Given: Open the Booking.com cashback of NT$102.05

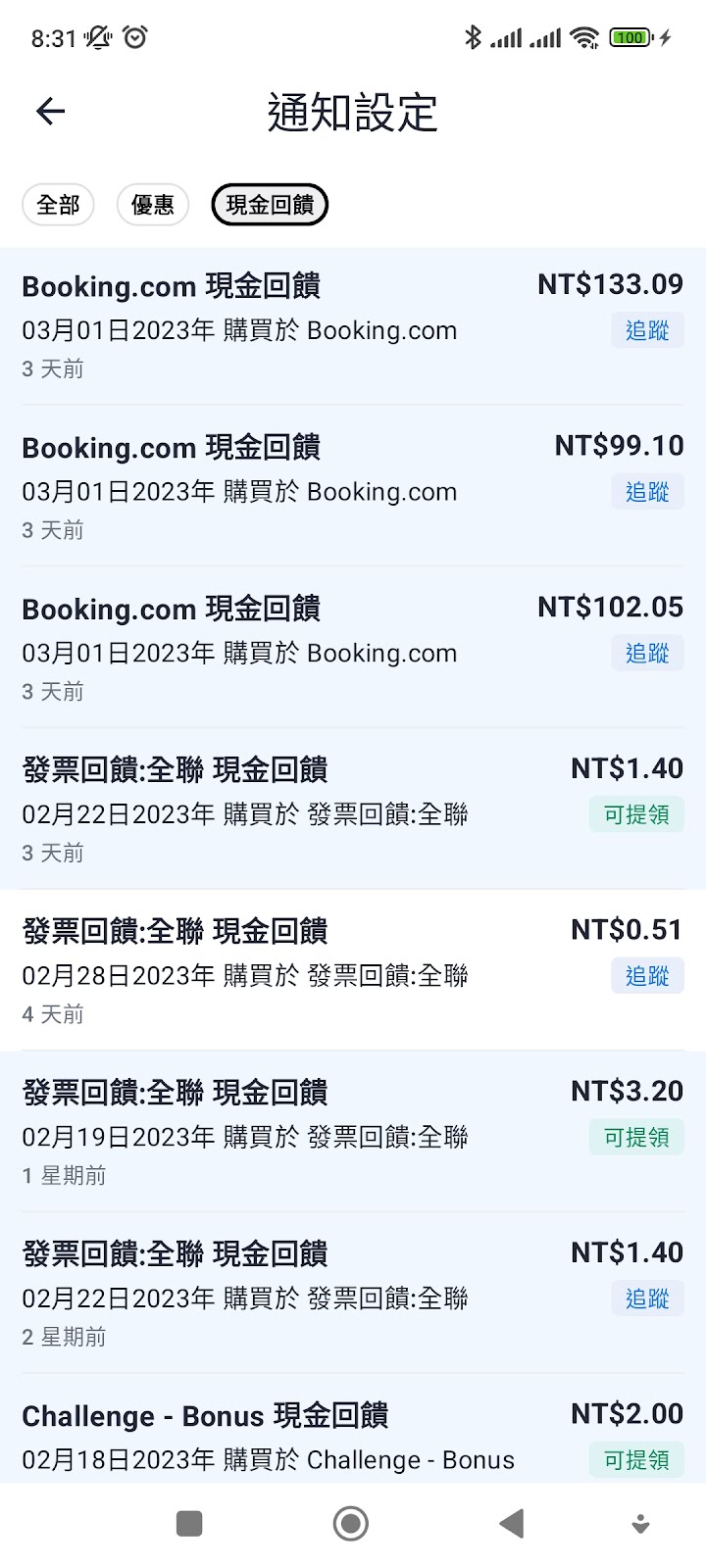Looking at the screenshot, I should [x=353, y=648].
